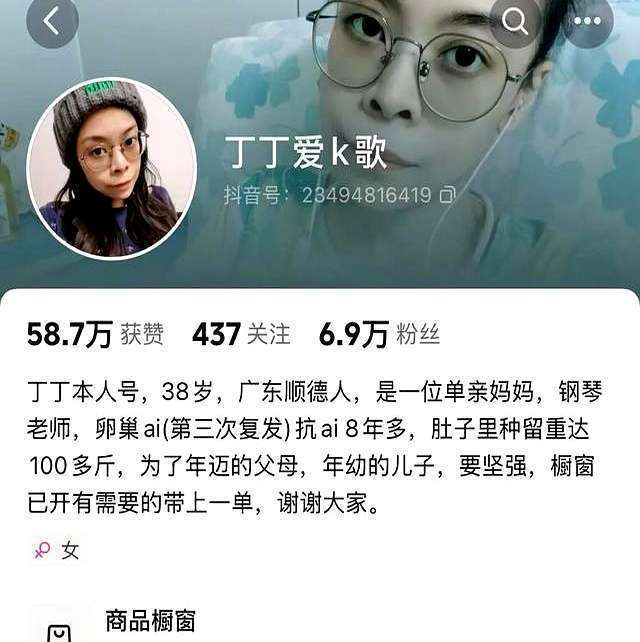View the profile avatar photo

(x=111, y=167)
